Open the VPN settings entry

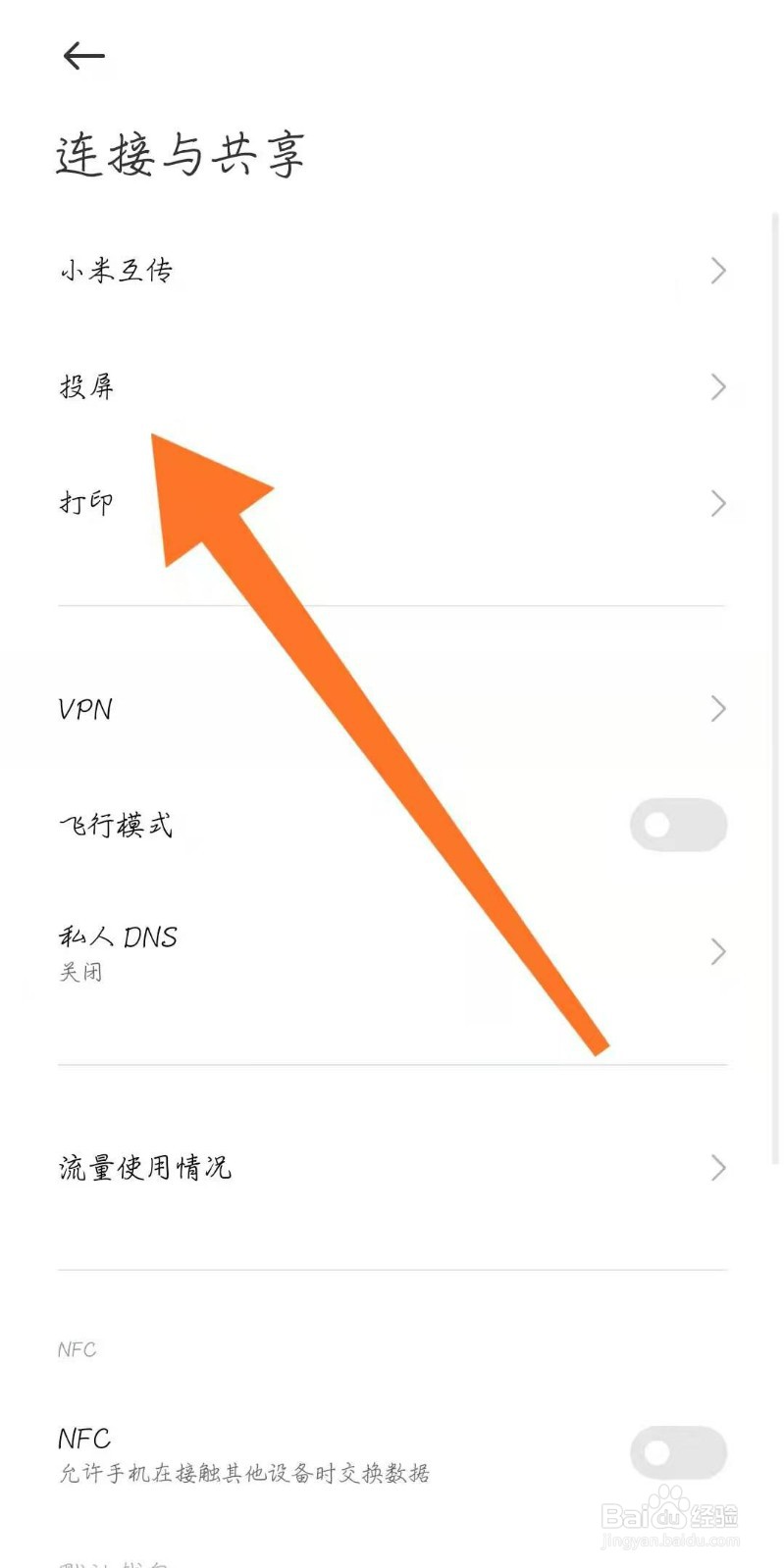pos(84,709)
